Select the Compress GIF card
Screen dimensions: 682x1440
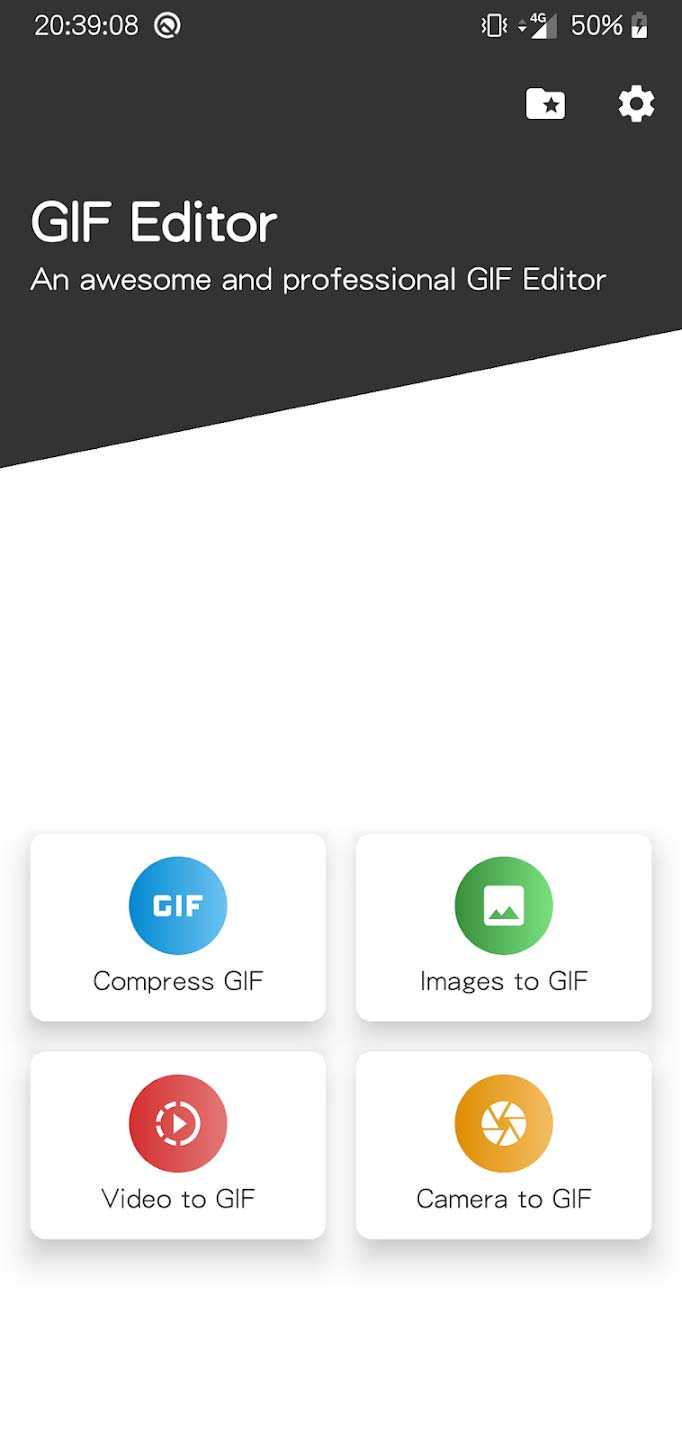(x=178, y=926)
